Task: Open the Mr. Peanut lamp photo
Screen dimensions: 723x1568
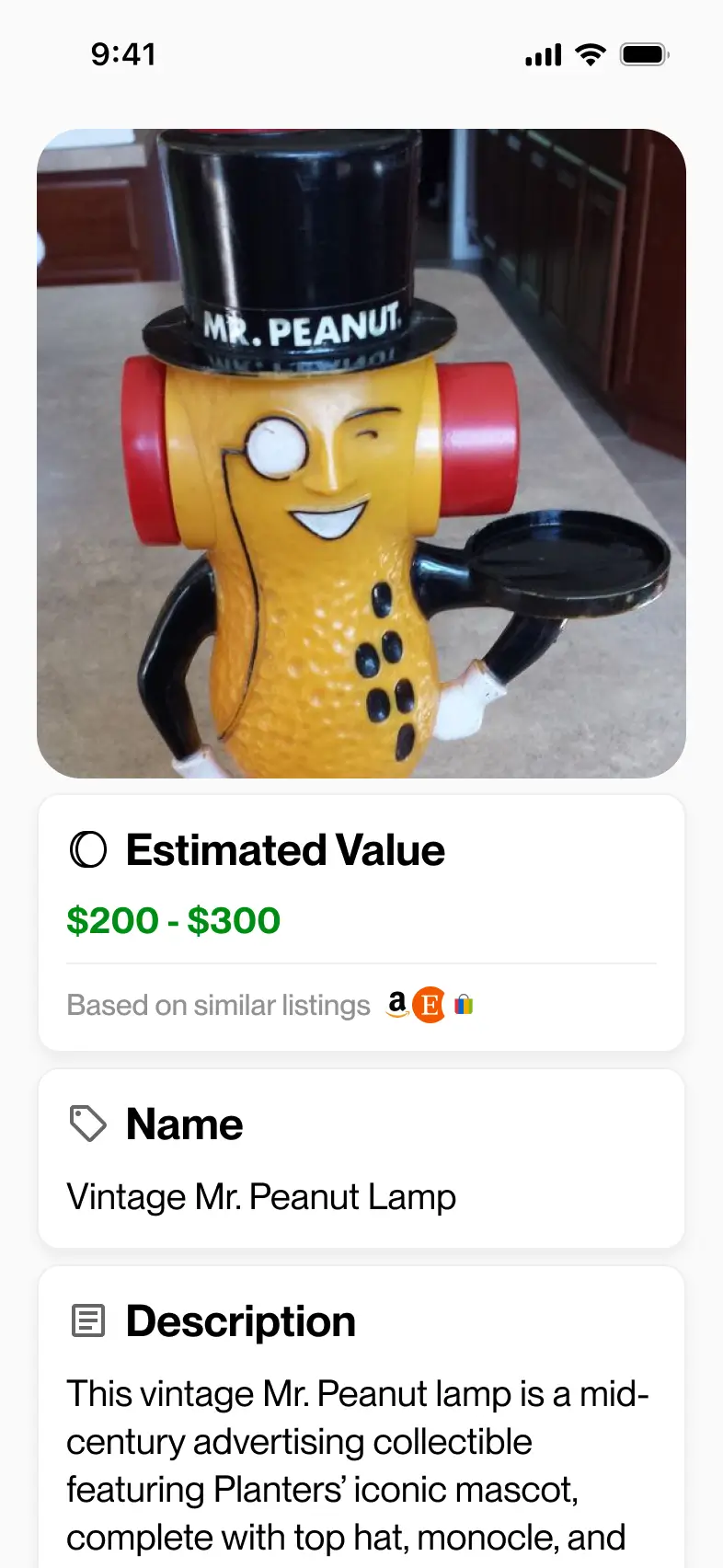Action: point(361,451)
